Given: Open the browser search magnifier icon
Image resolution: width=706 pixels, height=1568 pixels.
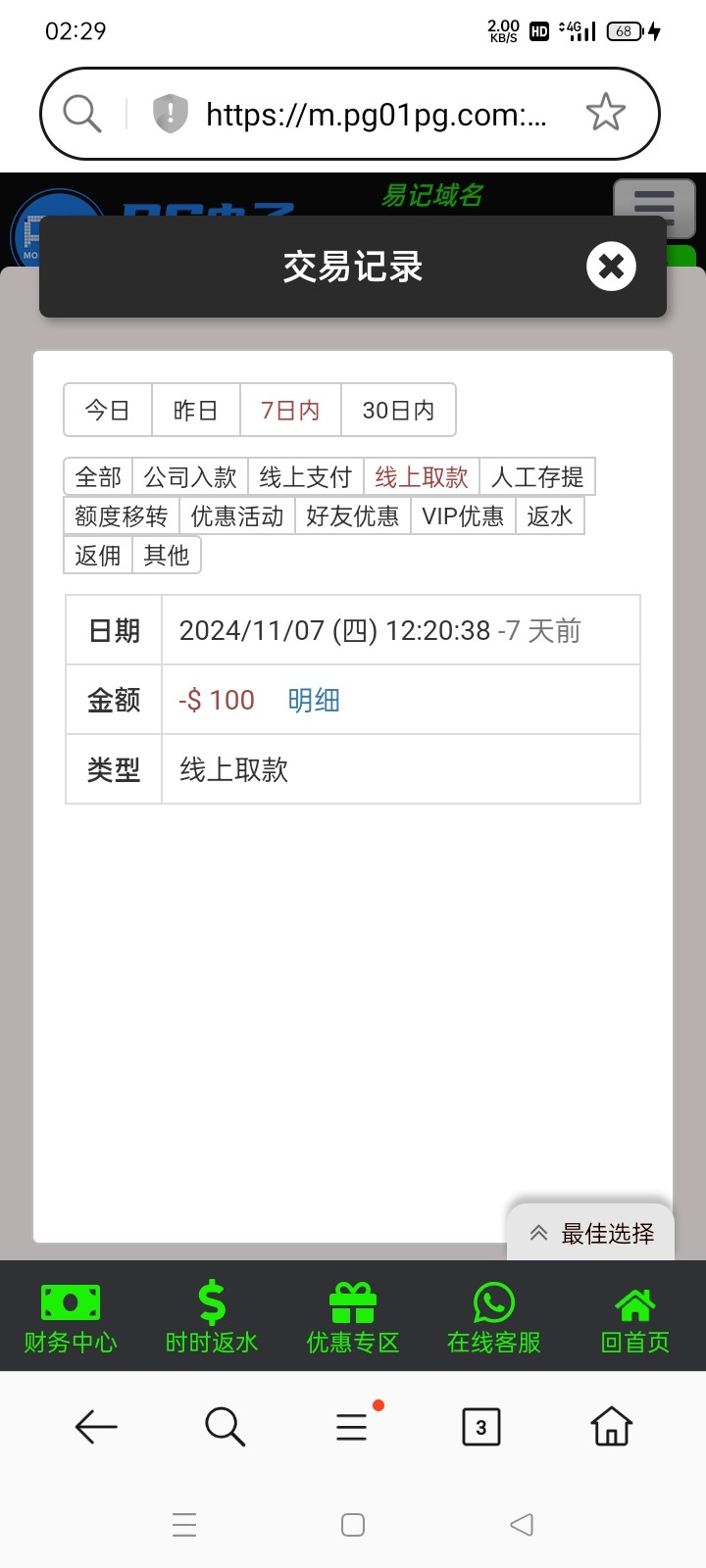Looking at the screenshot, I should tap(81, 113).
